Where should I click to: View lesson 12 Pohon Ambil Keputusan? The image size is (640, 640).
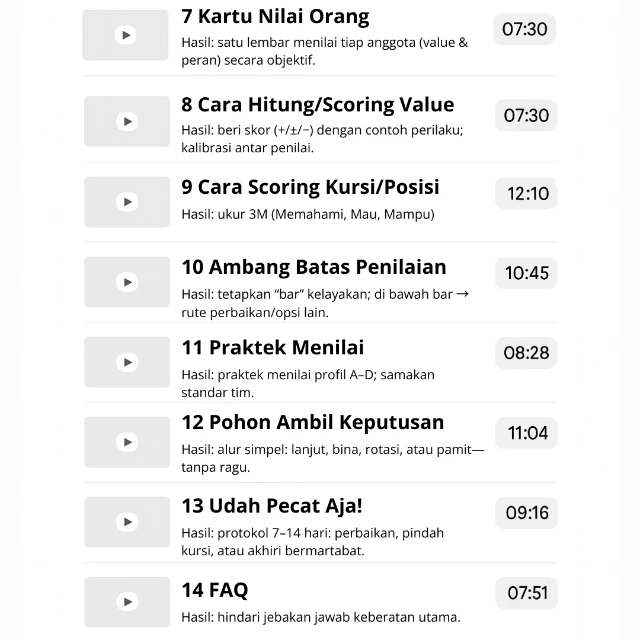(312, 422)
